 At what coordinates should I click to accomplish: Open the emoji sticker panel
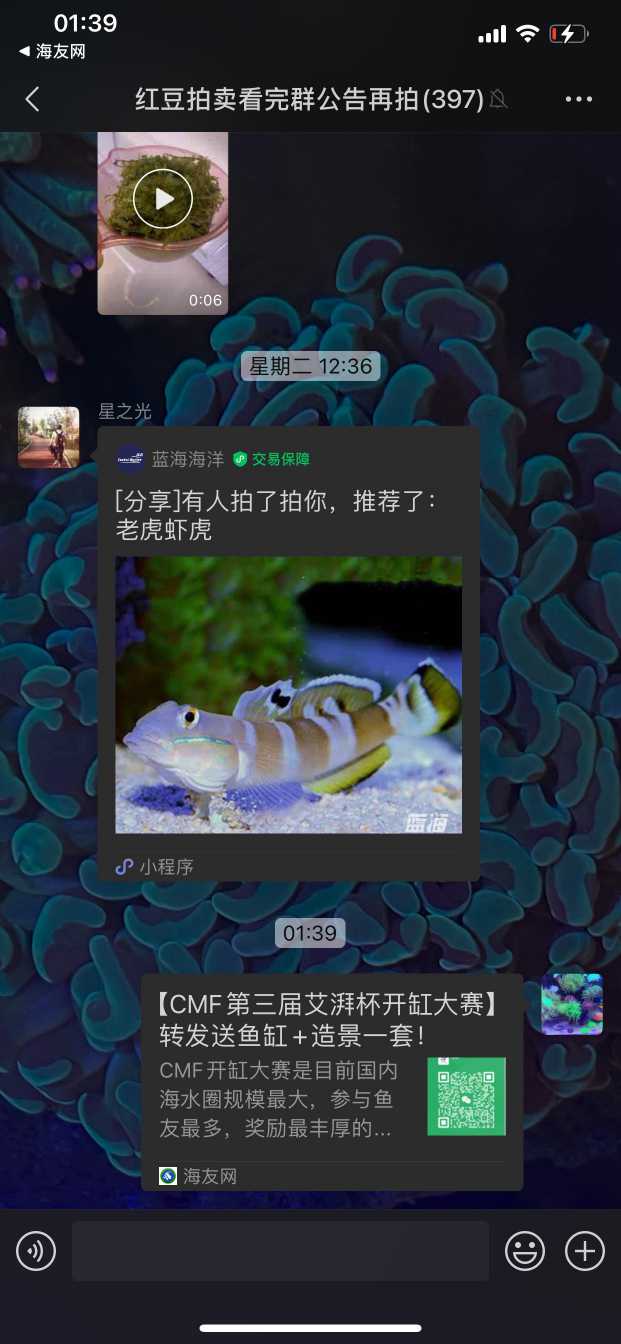tap(525, 1251)
